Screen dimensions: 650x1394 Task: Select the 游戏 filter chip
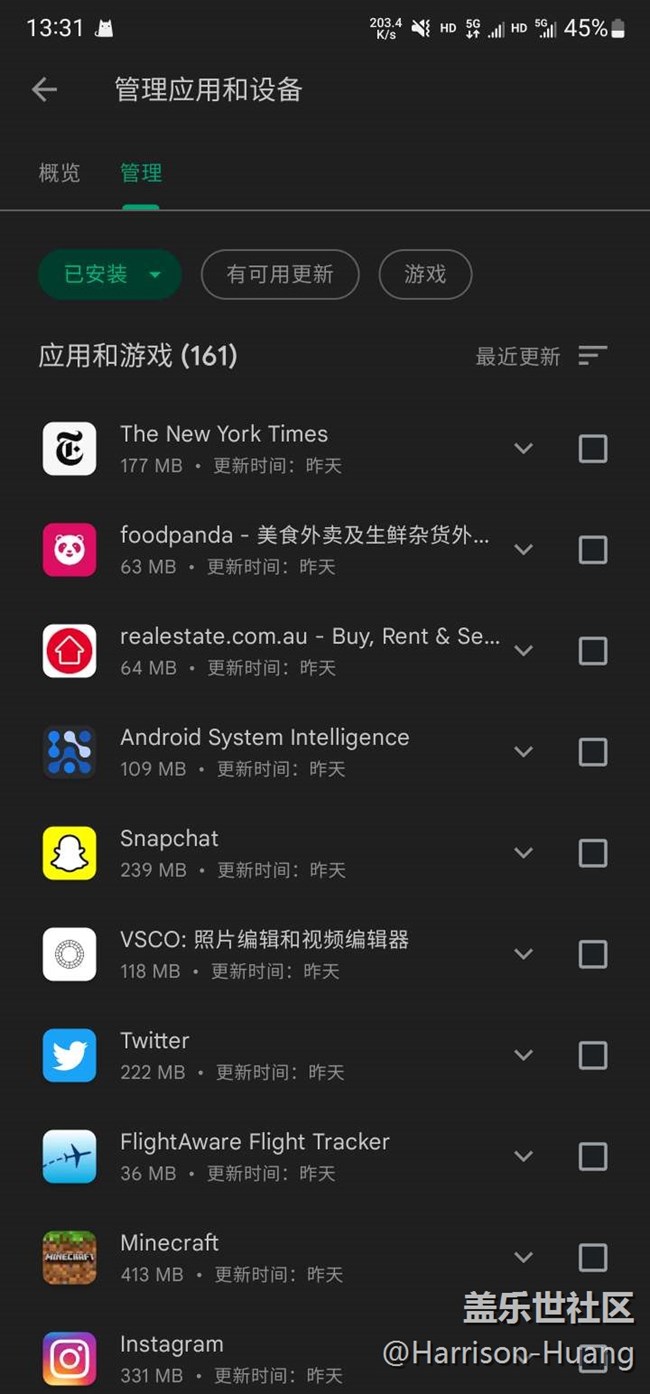click(x=425, y=274)
